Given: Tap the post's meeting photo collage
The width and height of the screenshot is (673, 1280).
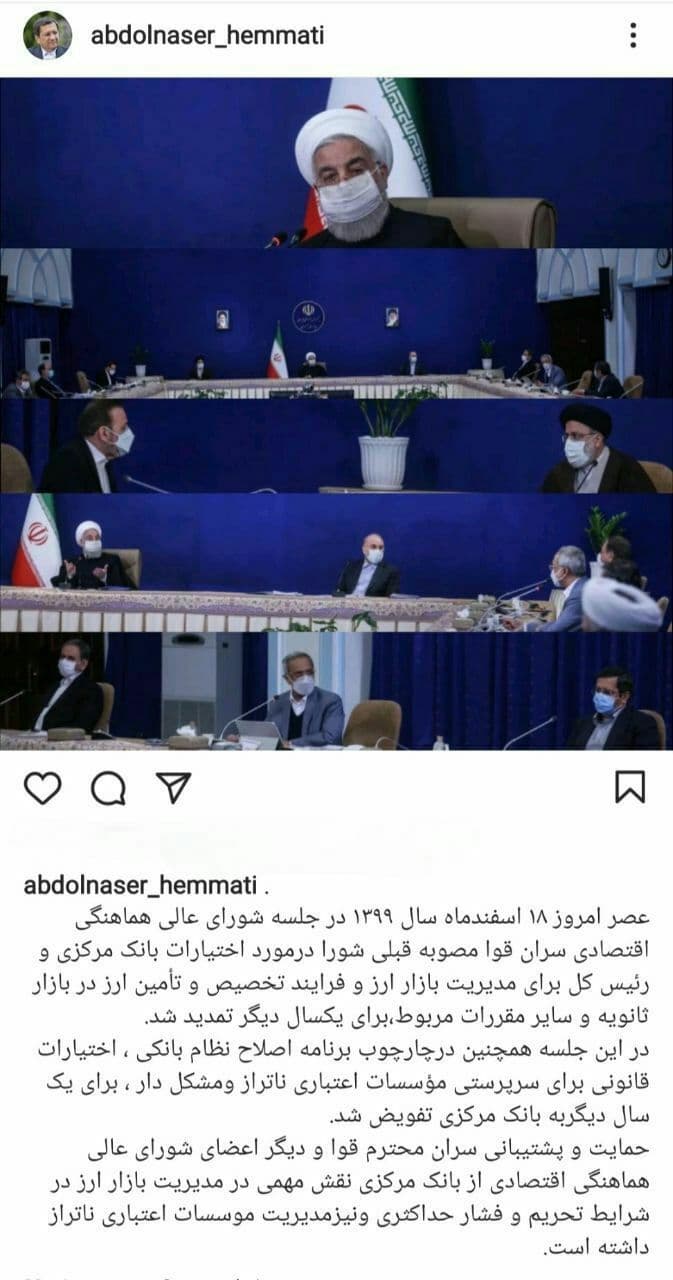Looking at the screenshot, I should [x=336, y=413].
